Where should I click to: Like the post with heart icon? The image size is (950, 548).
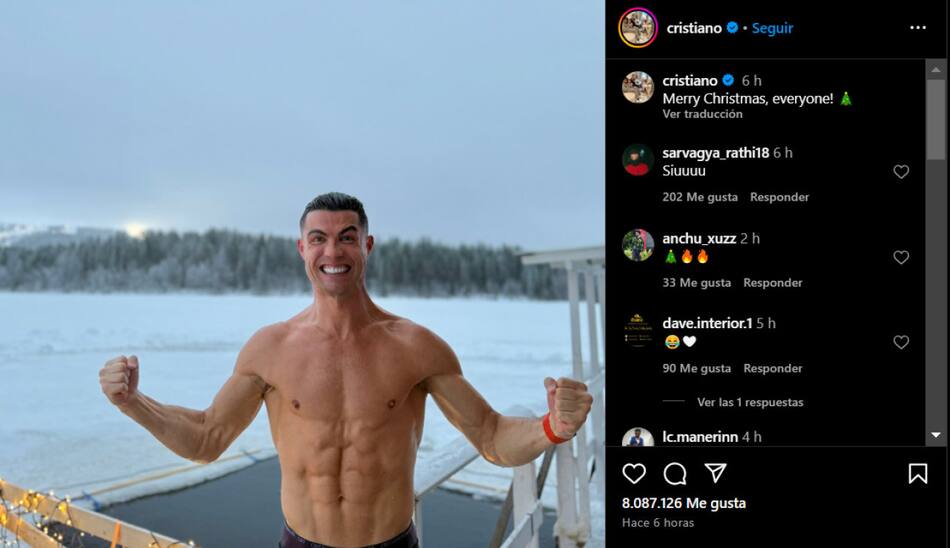click(634, 473)
